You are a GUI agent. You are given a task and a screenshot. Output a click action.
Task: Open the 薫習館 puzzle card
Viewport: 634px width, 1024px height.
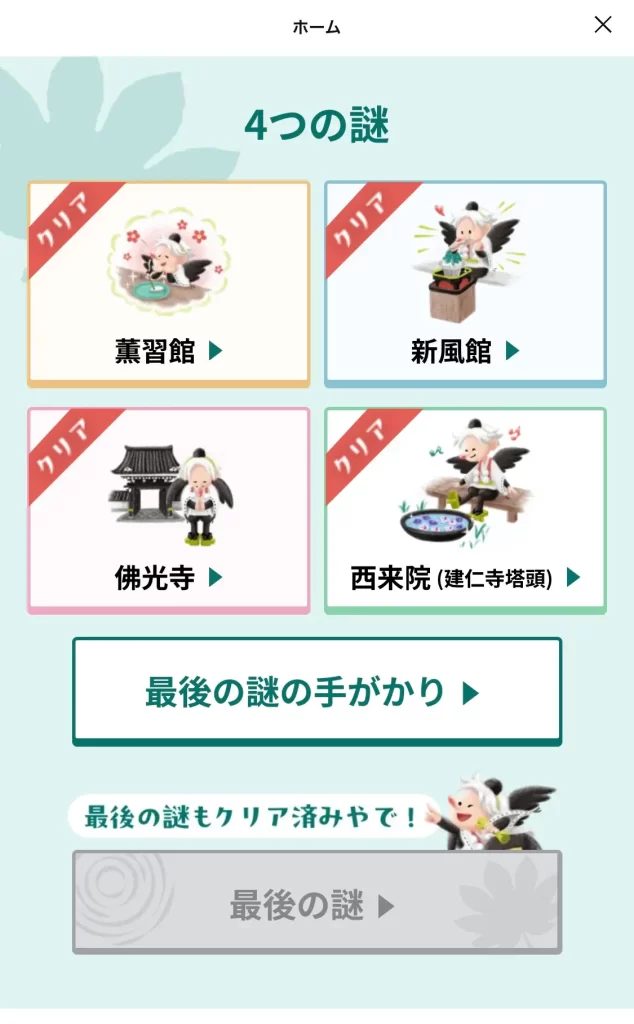(x=168, y=284)
